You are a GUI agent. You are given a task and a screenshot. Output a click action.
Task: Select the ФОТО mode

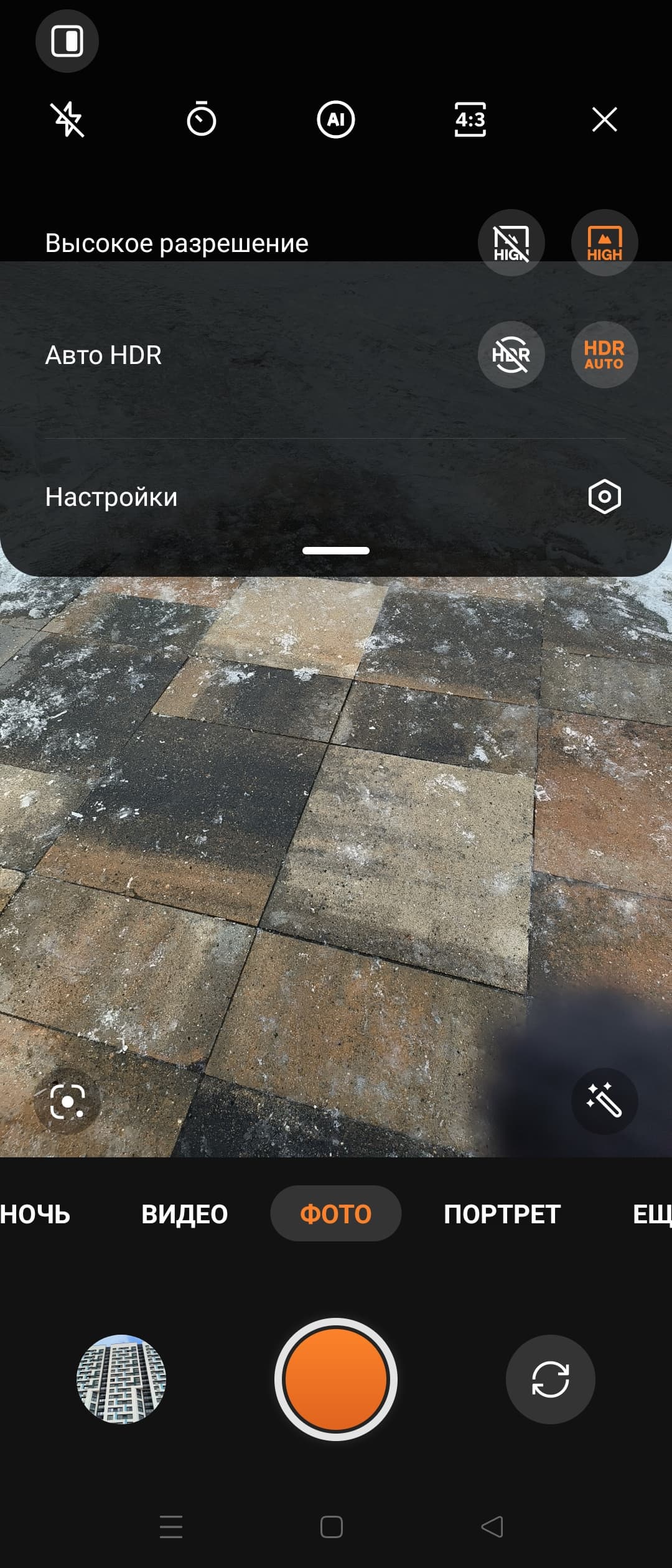pos(335,1214)
